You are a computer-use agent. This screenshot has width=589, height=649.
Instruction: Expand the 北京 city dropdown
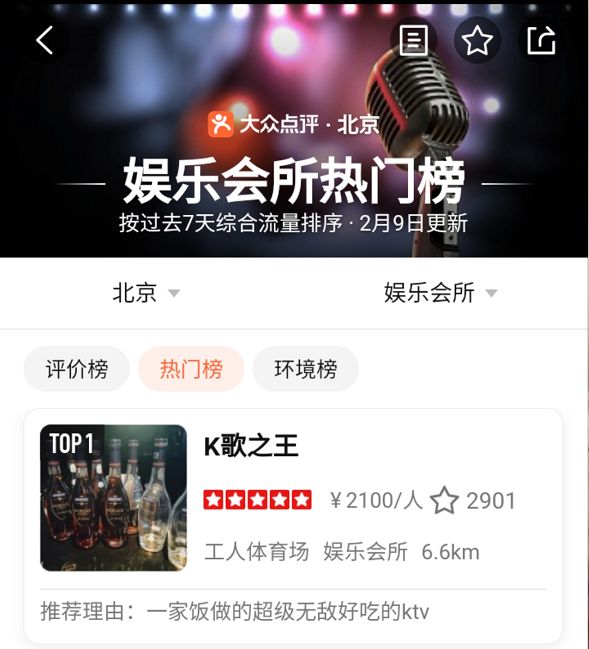click(x=146, y=293)
